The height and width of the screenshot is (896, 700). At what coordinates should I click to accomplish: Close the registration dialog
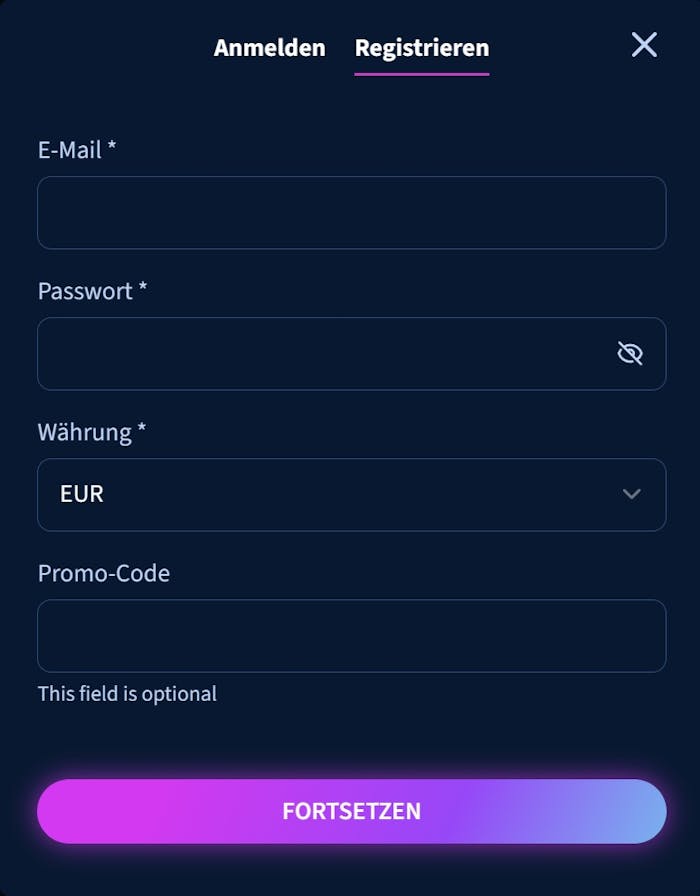[644, 44]
